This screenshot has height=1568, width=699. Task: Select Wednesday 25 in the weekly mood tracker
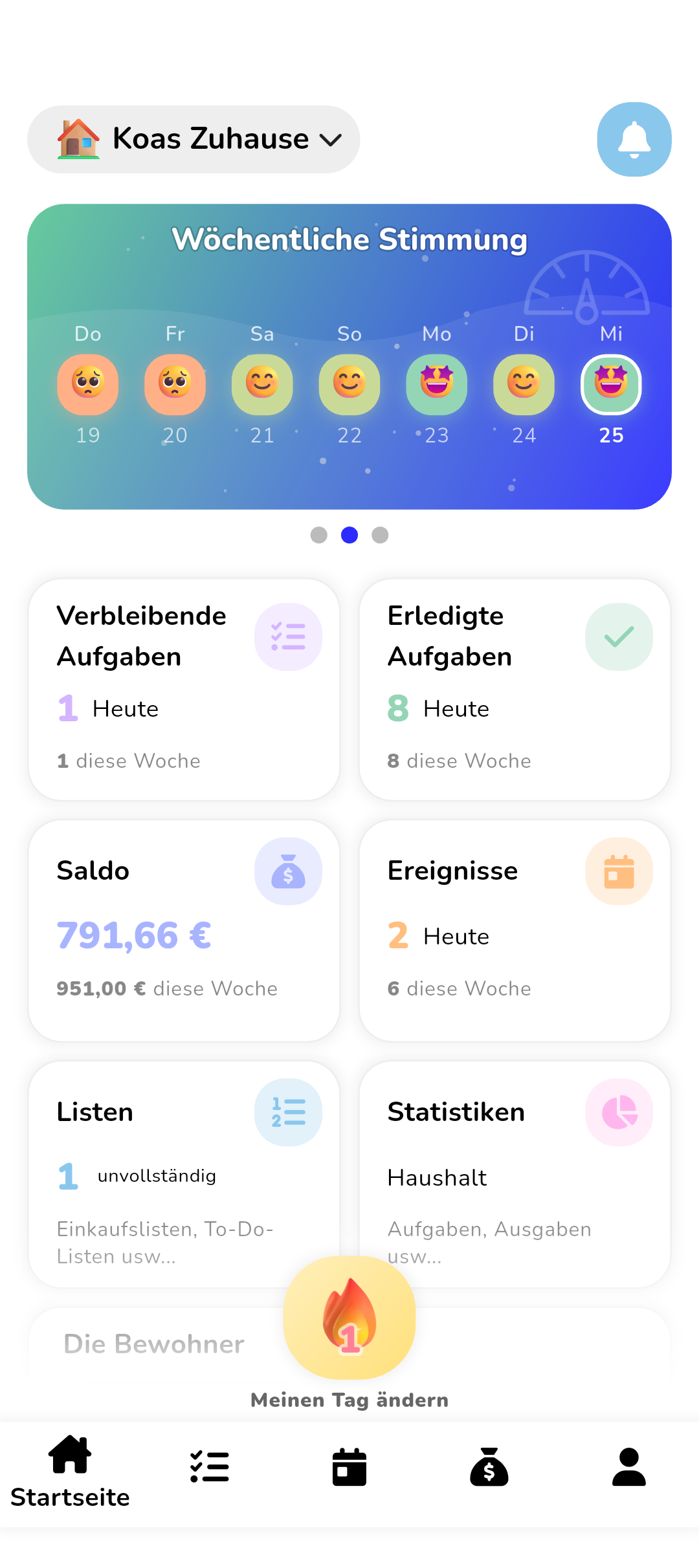(x=610, y=385)
